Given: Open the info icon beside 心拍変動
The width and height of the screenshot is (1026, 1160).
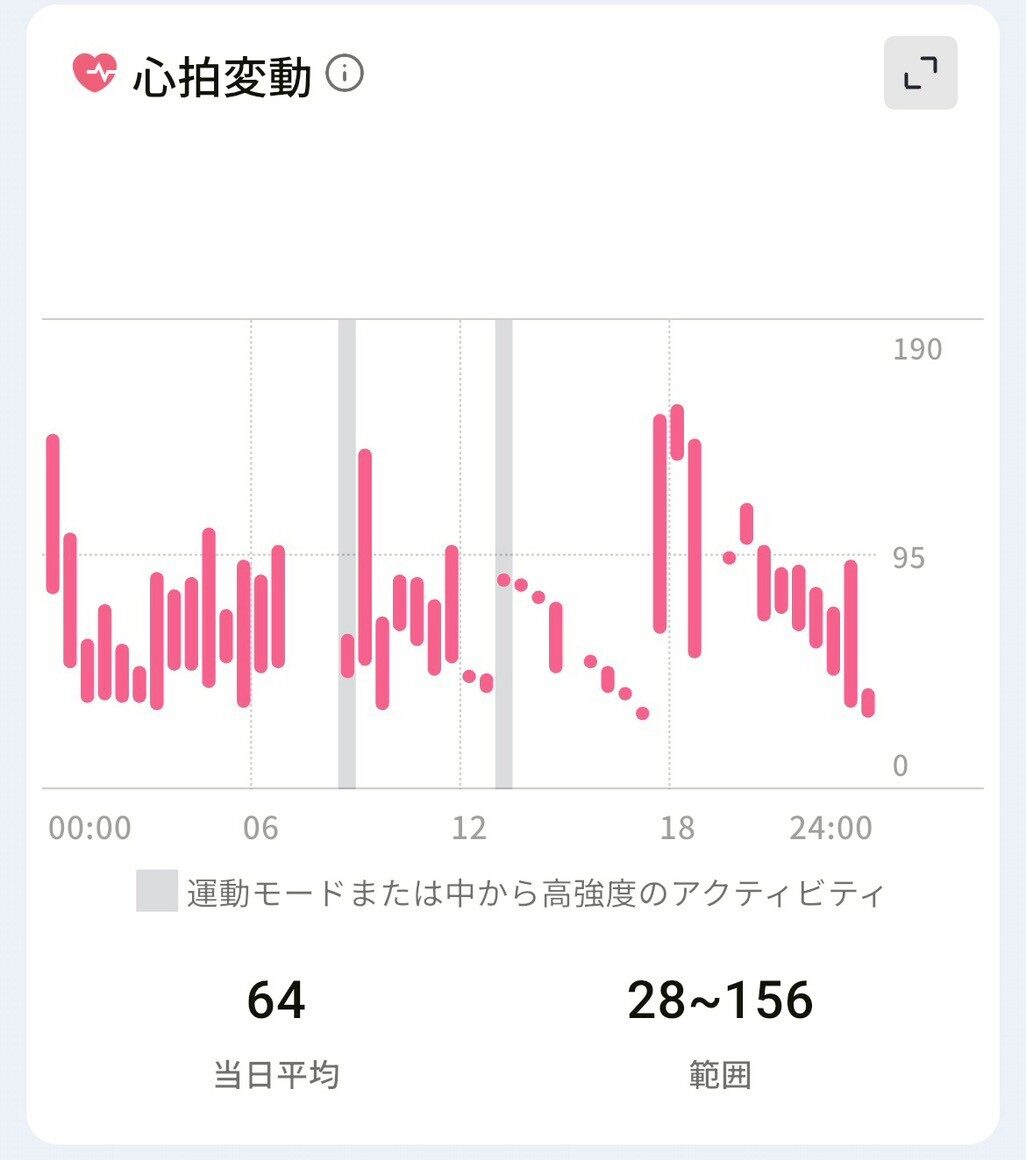Looking at the screenshot, I should pyautogui.click(x=344, y=74).
